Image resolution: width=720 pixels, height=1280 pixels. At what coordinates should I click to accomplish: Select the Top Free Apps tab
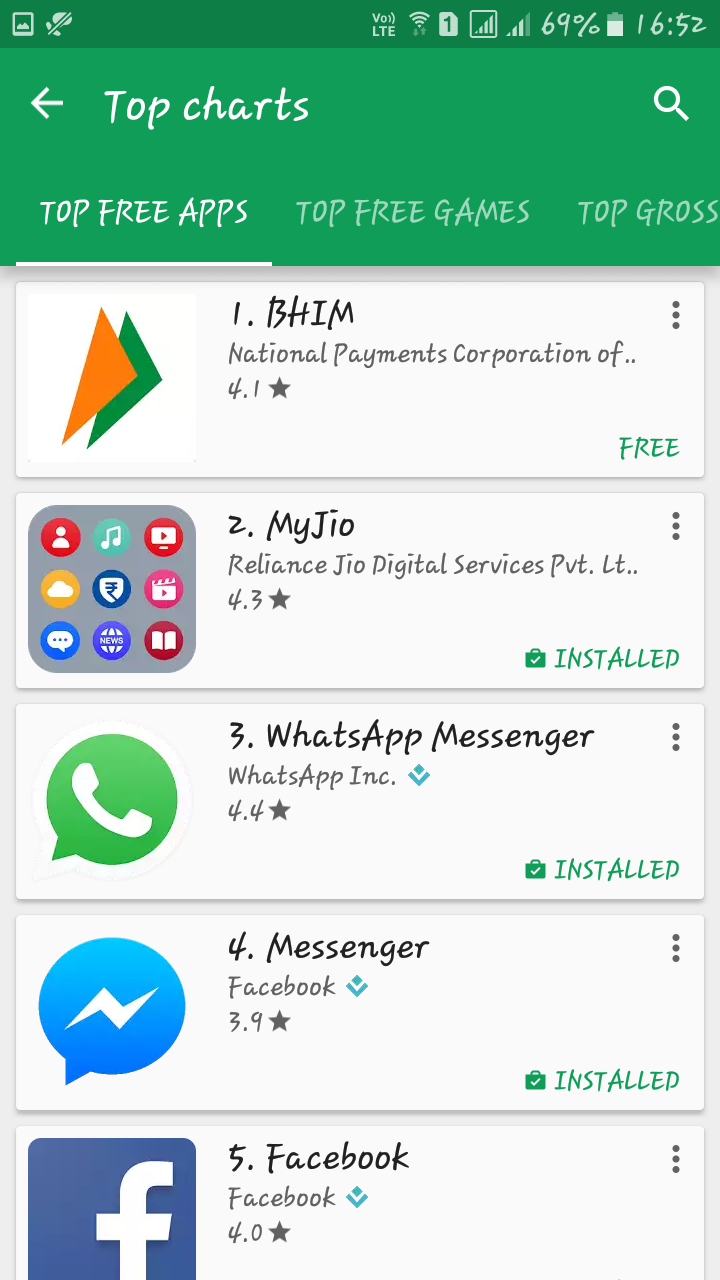(144, 213)
